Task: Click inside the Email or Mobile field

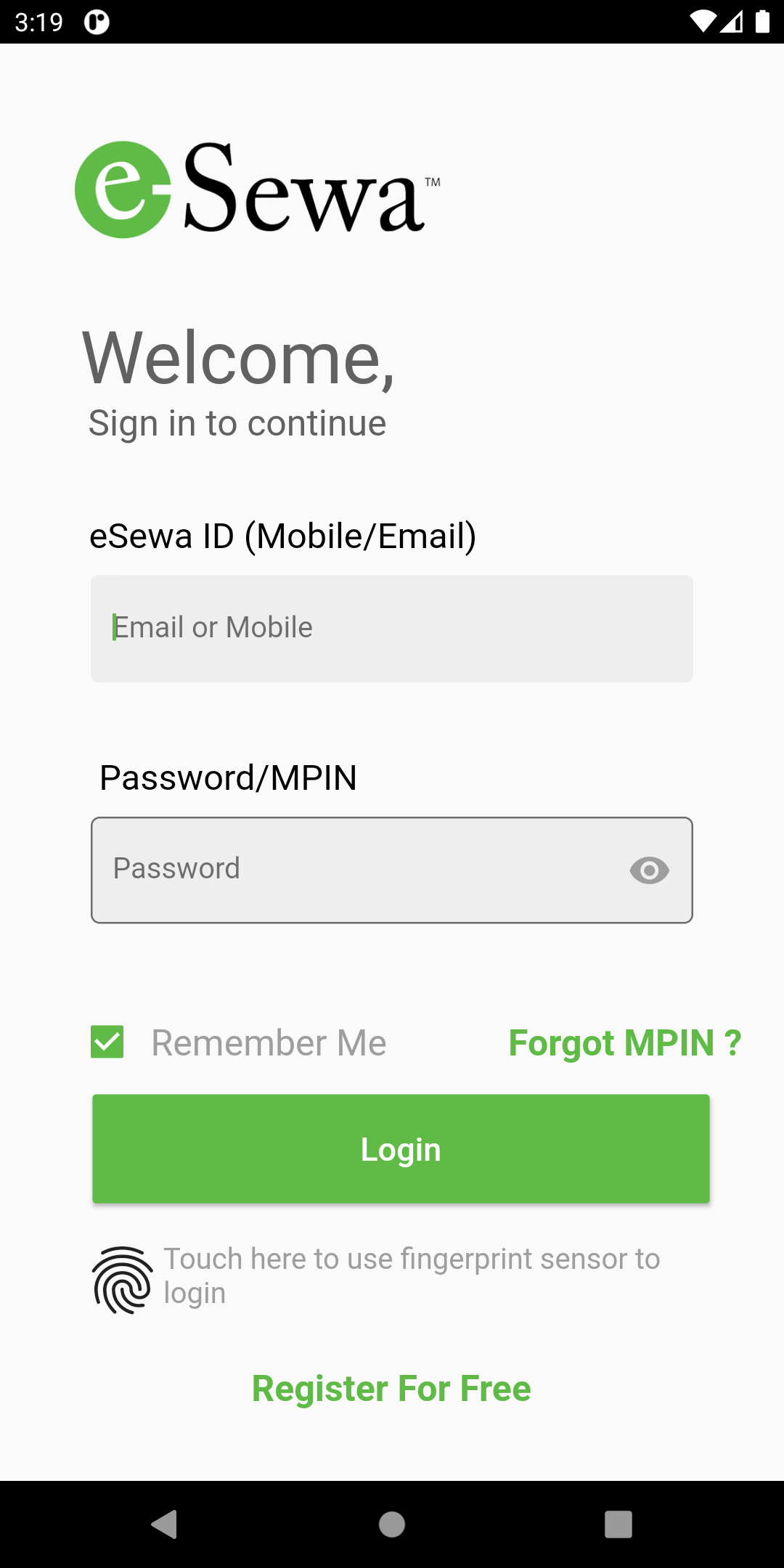Action: click(x=392, y=628)
